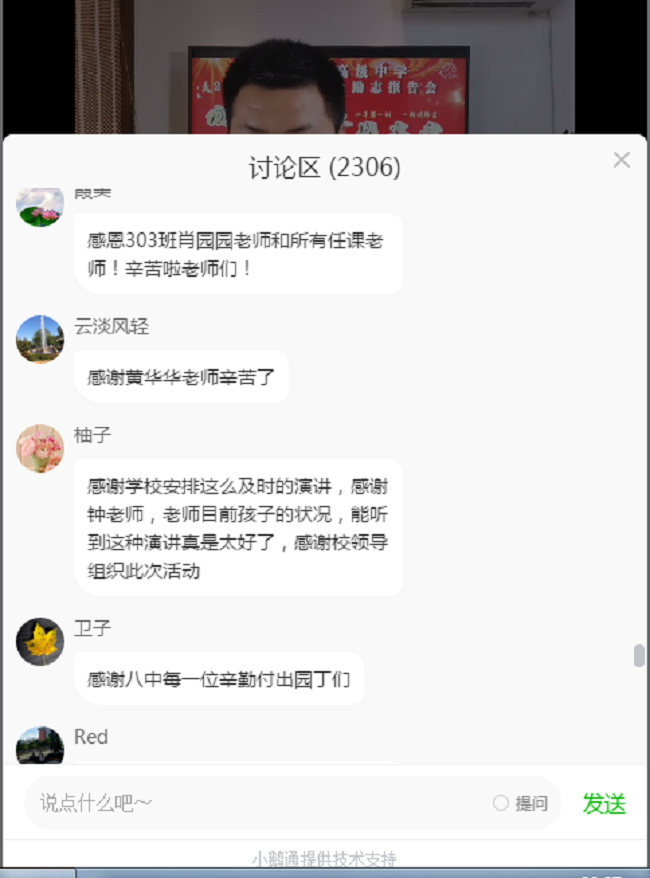The image size is (650, 878).
Task: View 柚子's avatar profile
Action: 40,448
